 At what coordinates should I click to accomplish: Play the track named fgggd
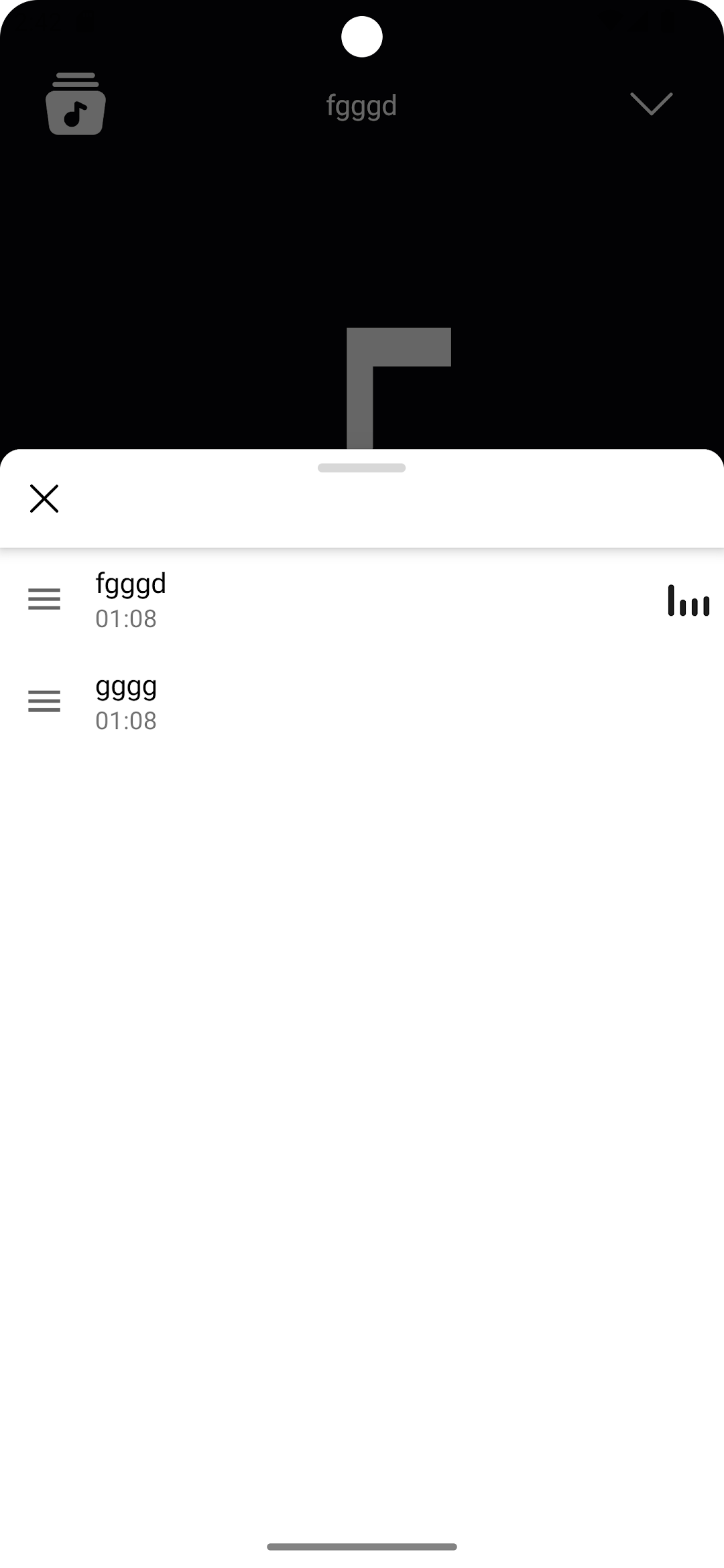point(362,600)
